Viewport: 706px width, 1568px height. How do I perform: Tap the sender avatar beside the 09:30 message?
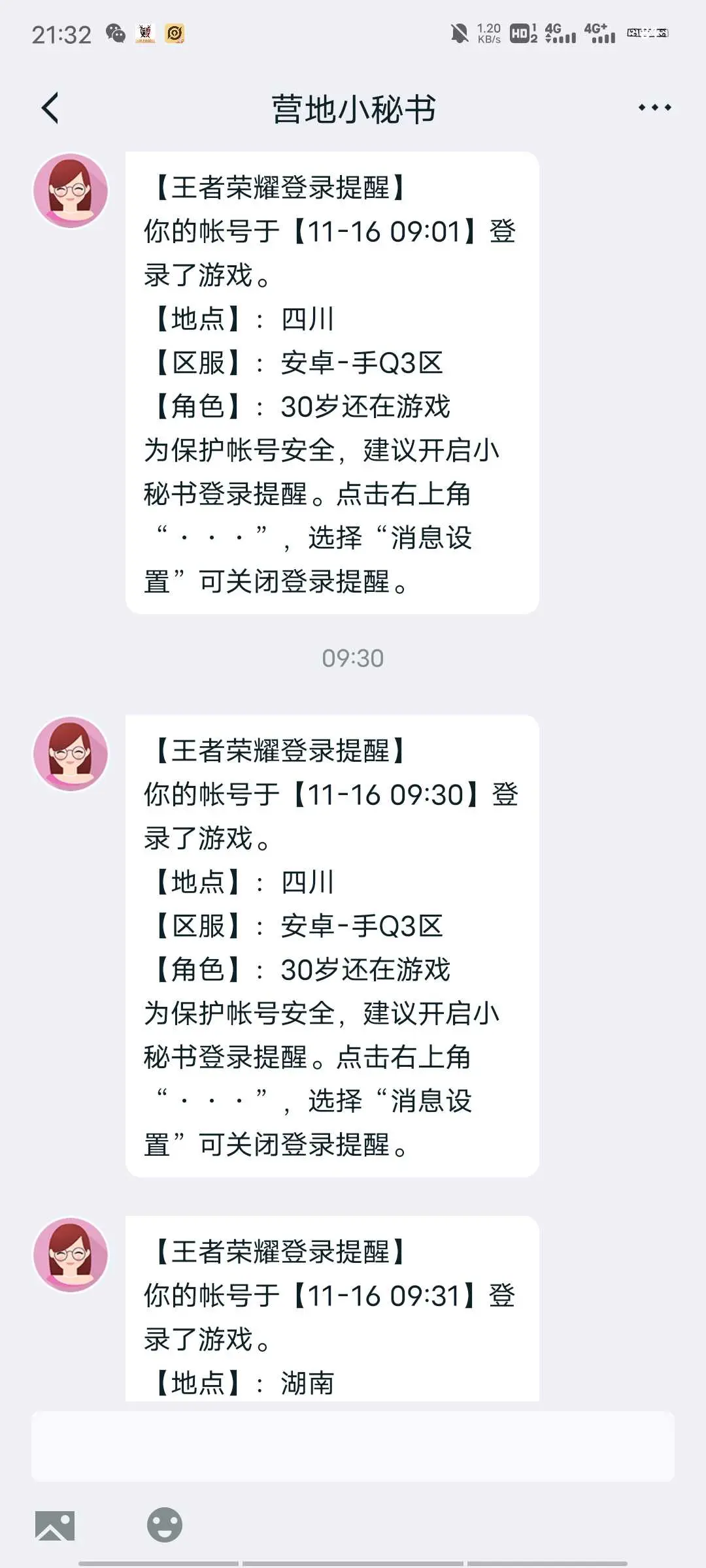[71, 754]
